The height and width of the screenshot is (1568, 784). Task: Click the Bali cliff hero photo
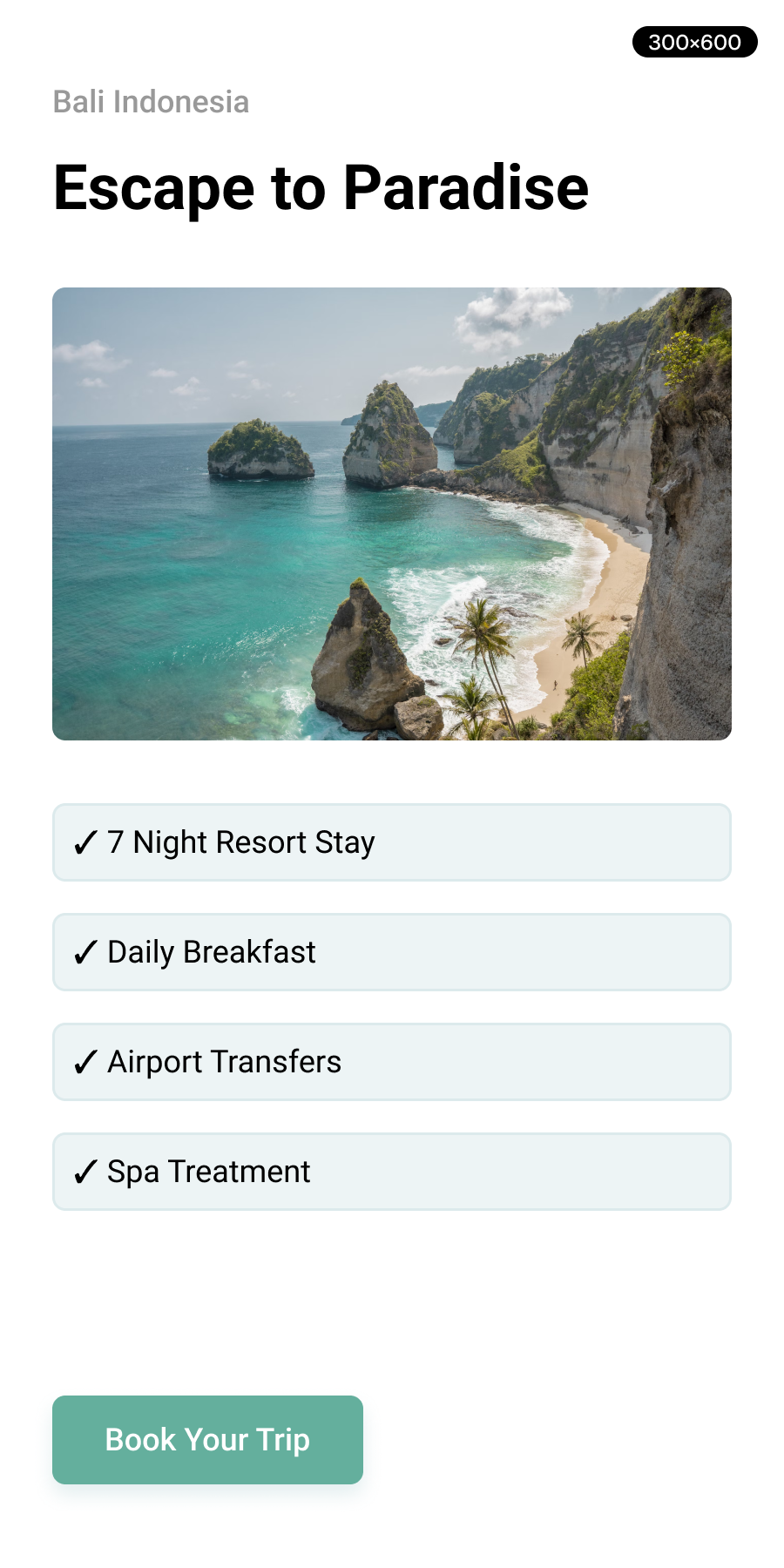point(392,514)
